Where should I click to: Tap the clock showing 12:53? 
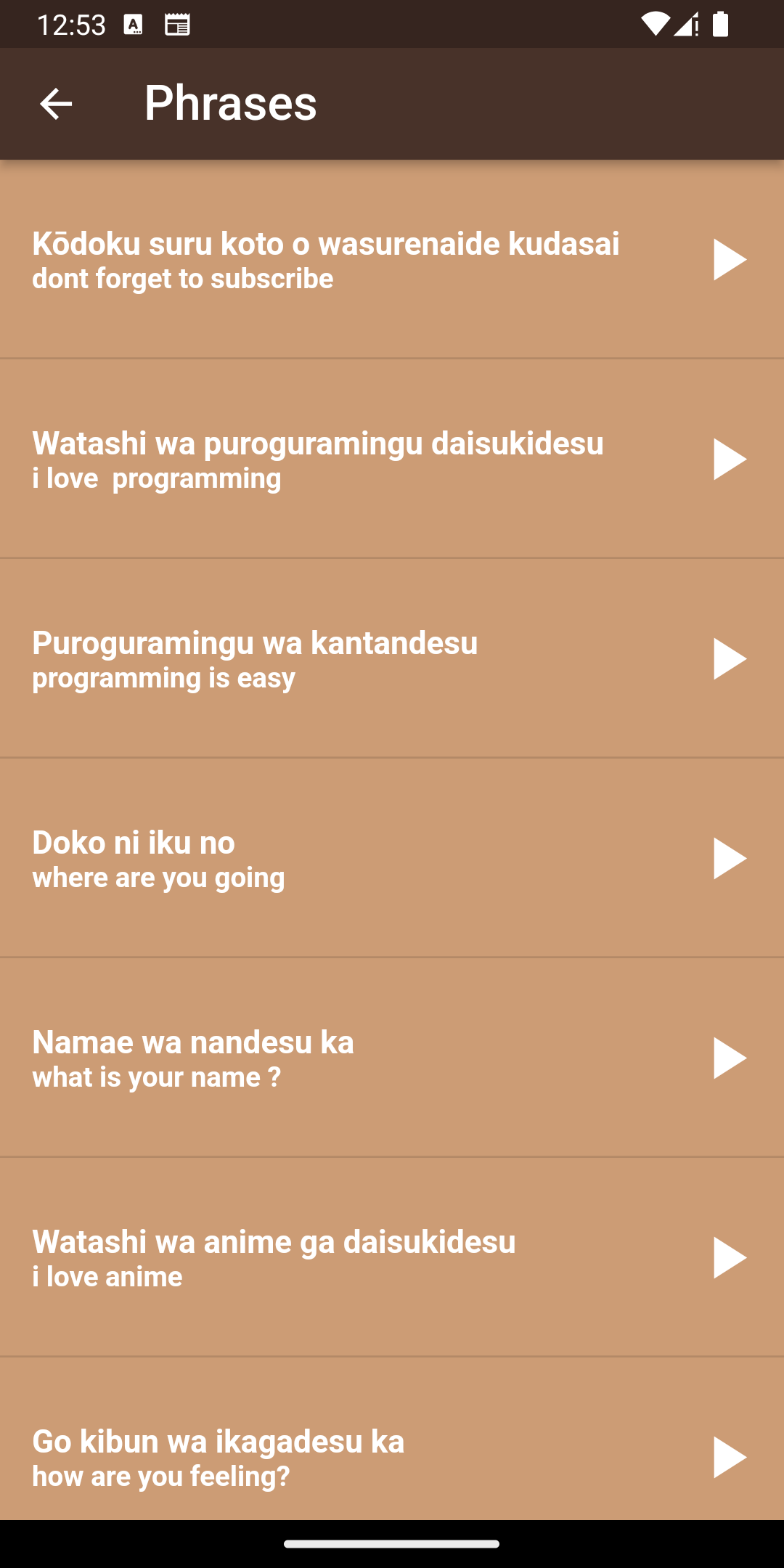[x=73, y=24]
